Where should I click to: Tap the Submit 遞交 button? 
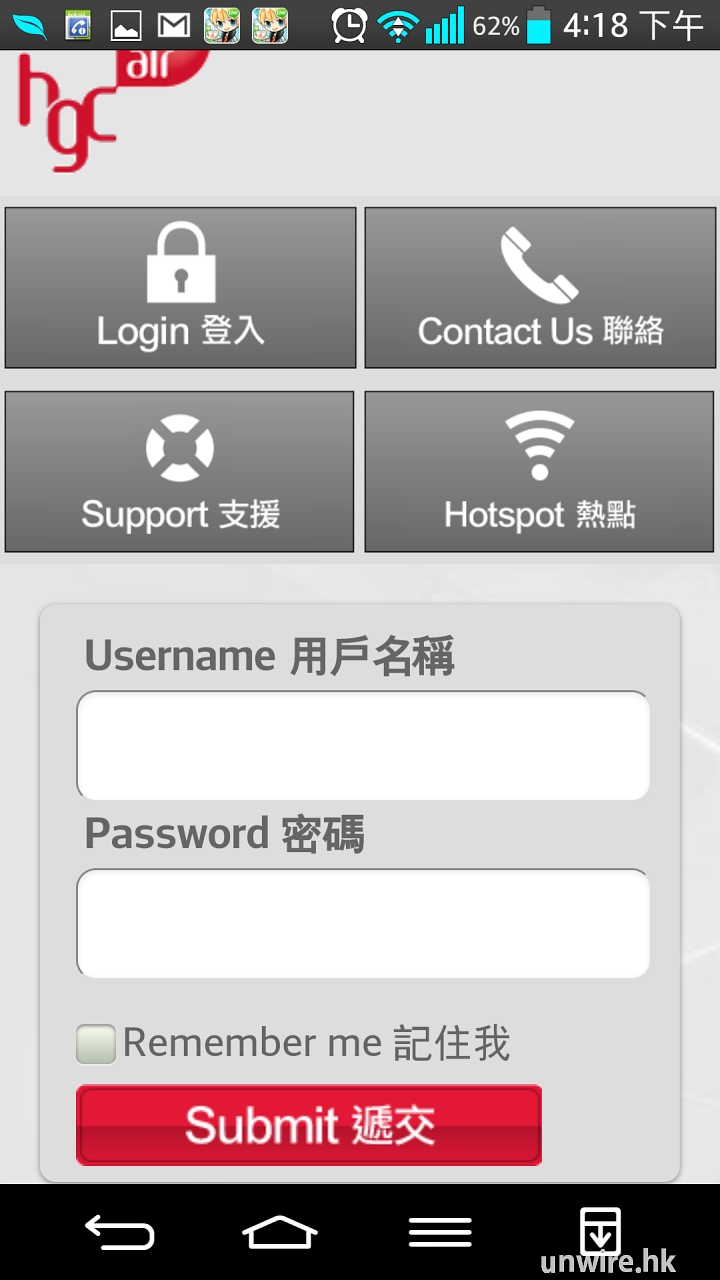[309, 1125]
